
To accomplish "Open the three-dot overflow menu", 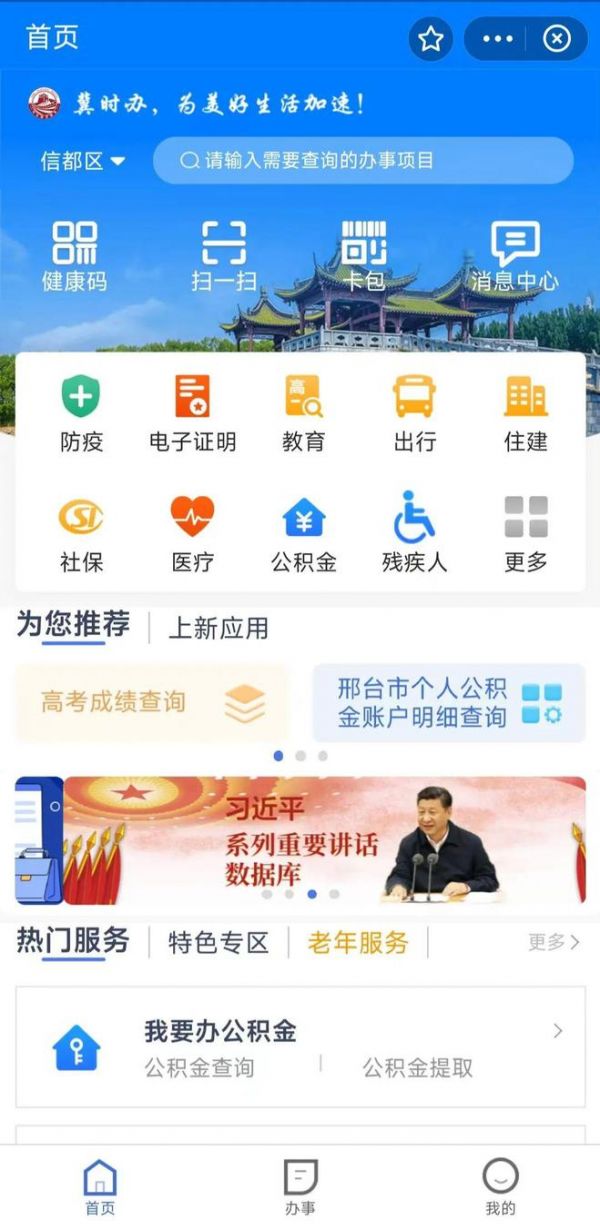I will pyautogui.click(x=497, y=39).
